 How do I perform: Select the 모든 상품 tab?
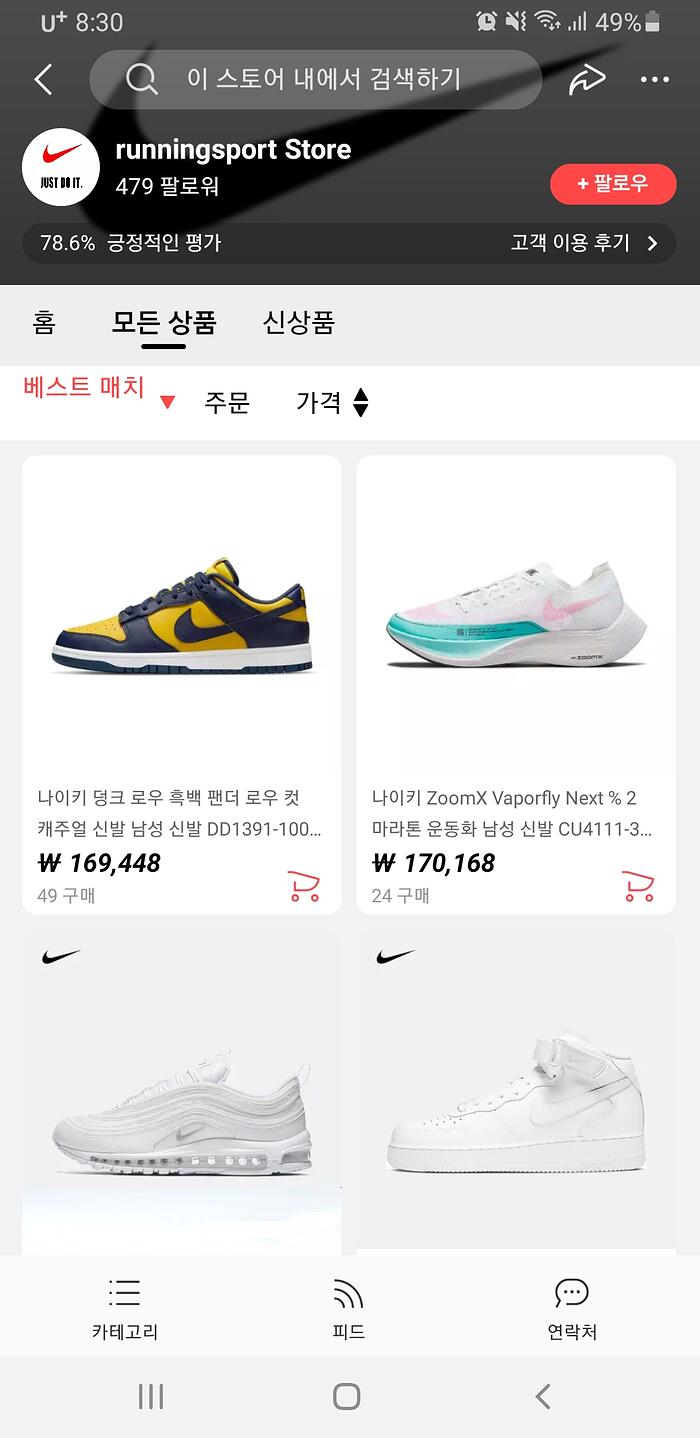[x=164, y=323]
